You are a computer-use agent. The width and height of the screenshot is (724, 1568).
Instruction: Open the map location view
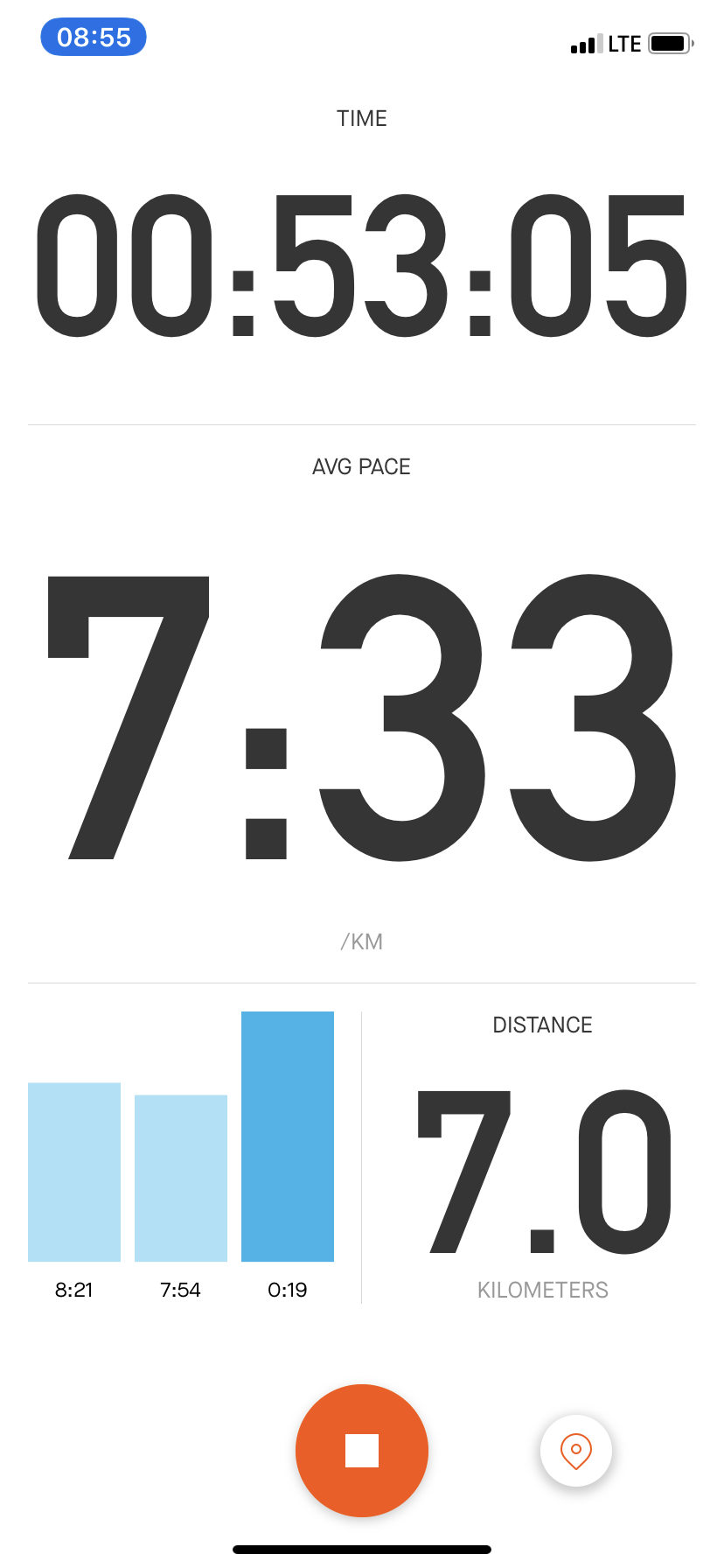coord(575,1450)
